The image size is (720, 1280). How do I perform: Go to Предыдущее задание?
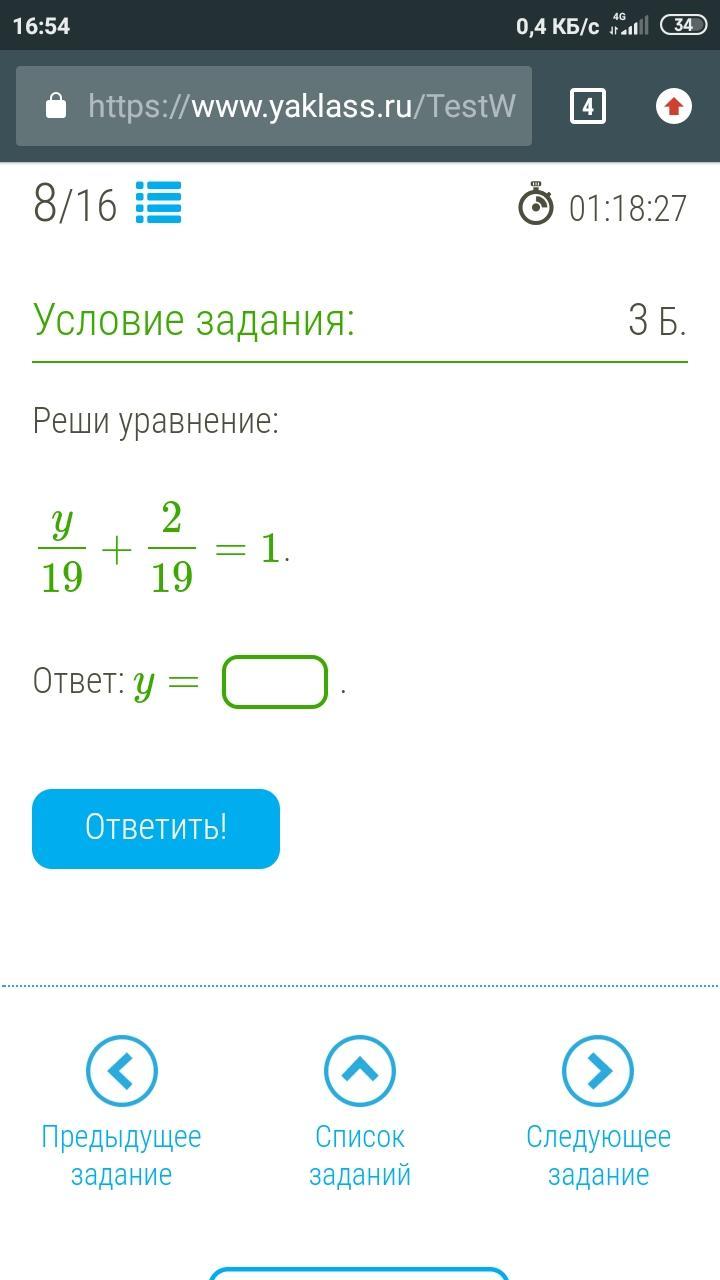pyautogui.click(x=121, y=1071)
